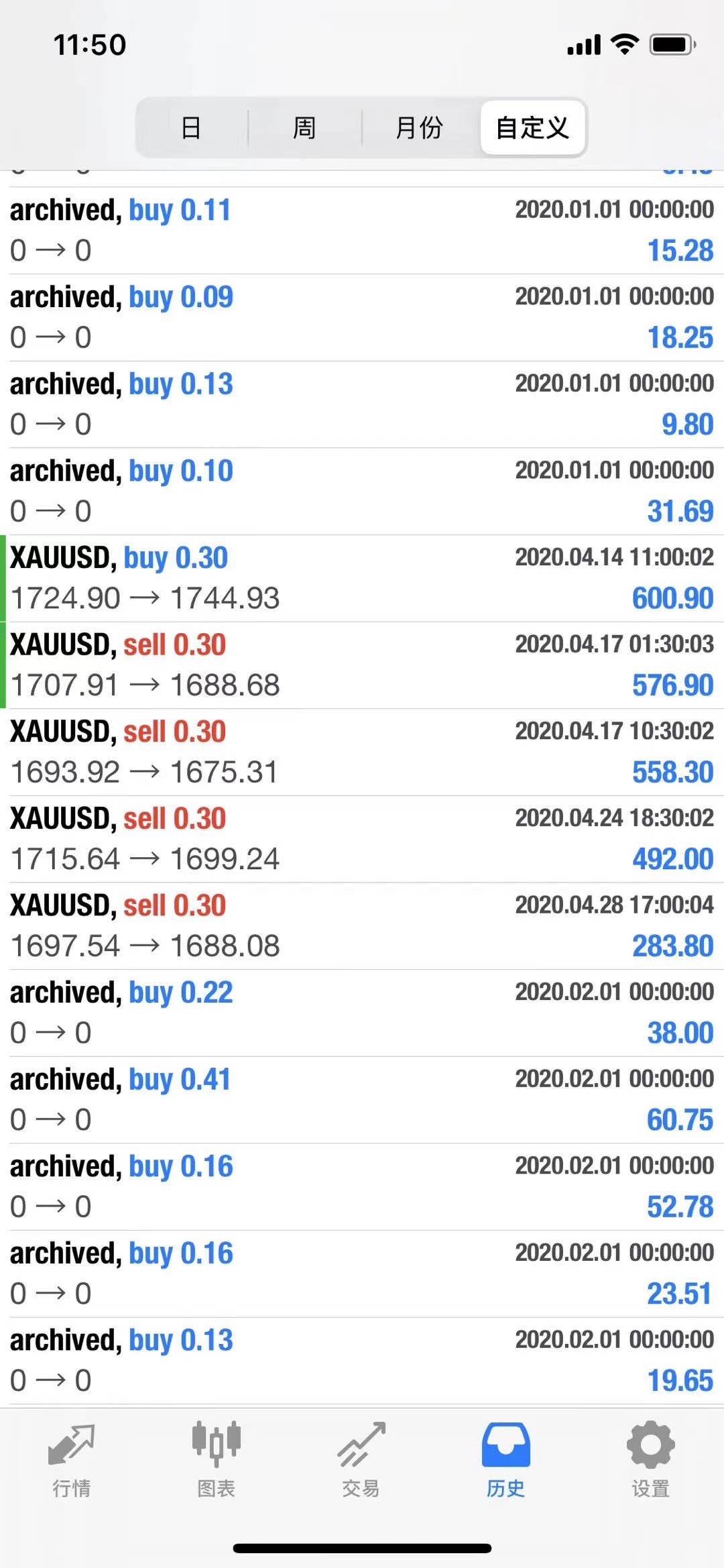Expand the XAUUSD sell trade with 576.90 profit
This screenshot has width=724, height=1568.
[362, 665]
